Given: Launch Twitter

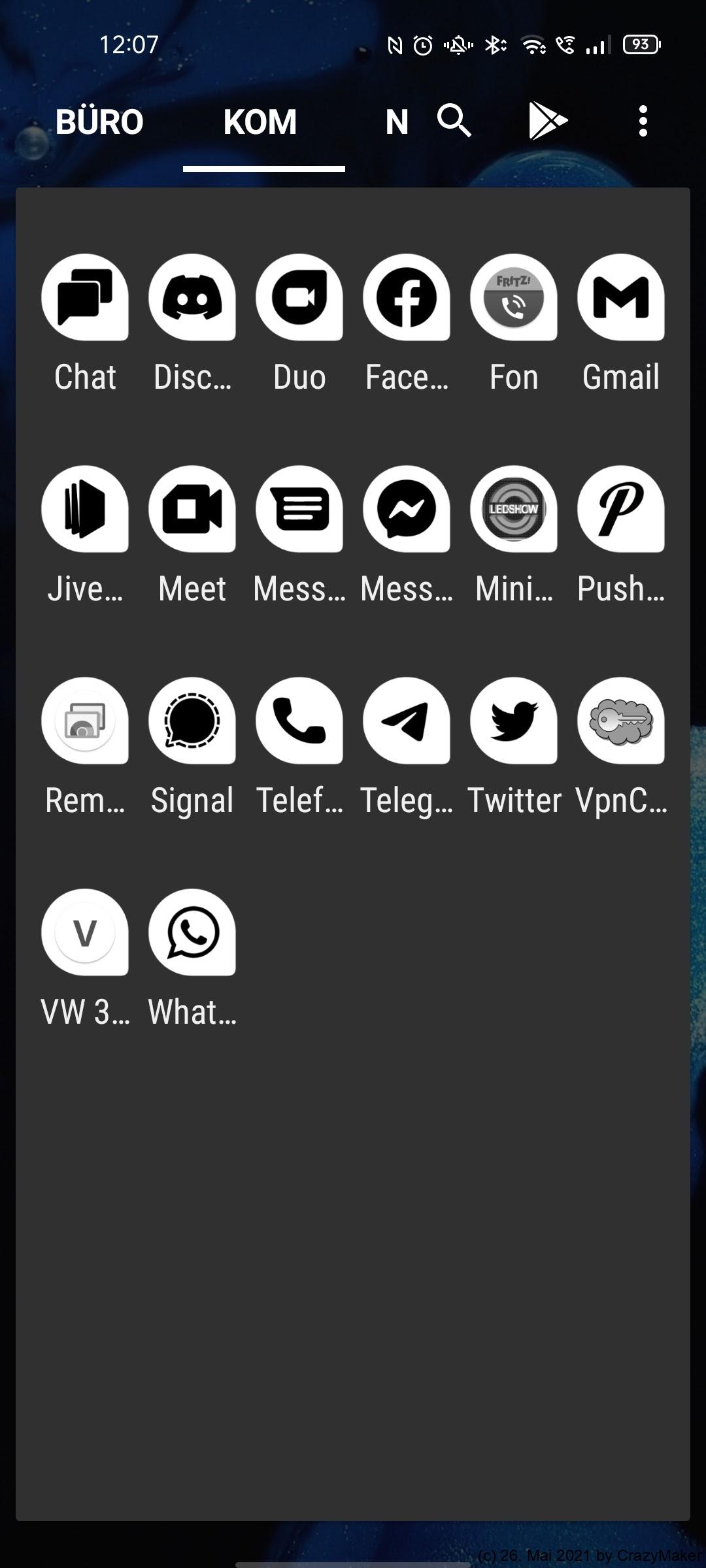Looking at the screenshot, I should [514, 721].
